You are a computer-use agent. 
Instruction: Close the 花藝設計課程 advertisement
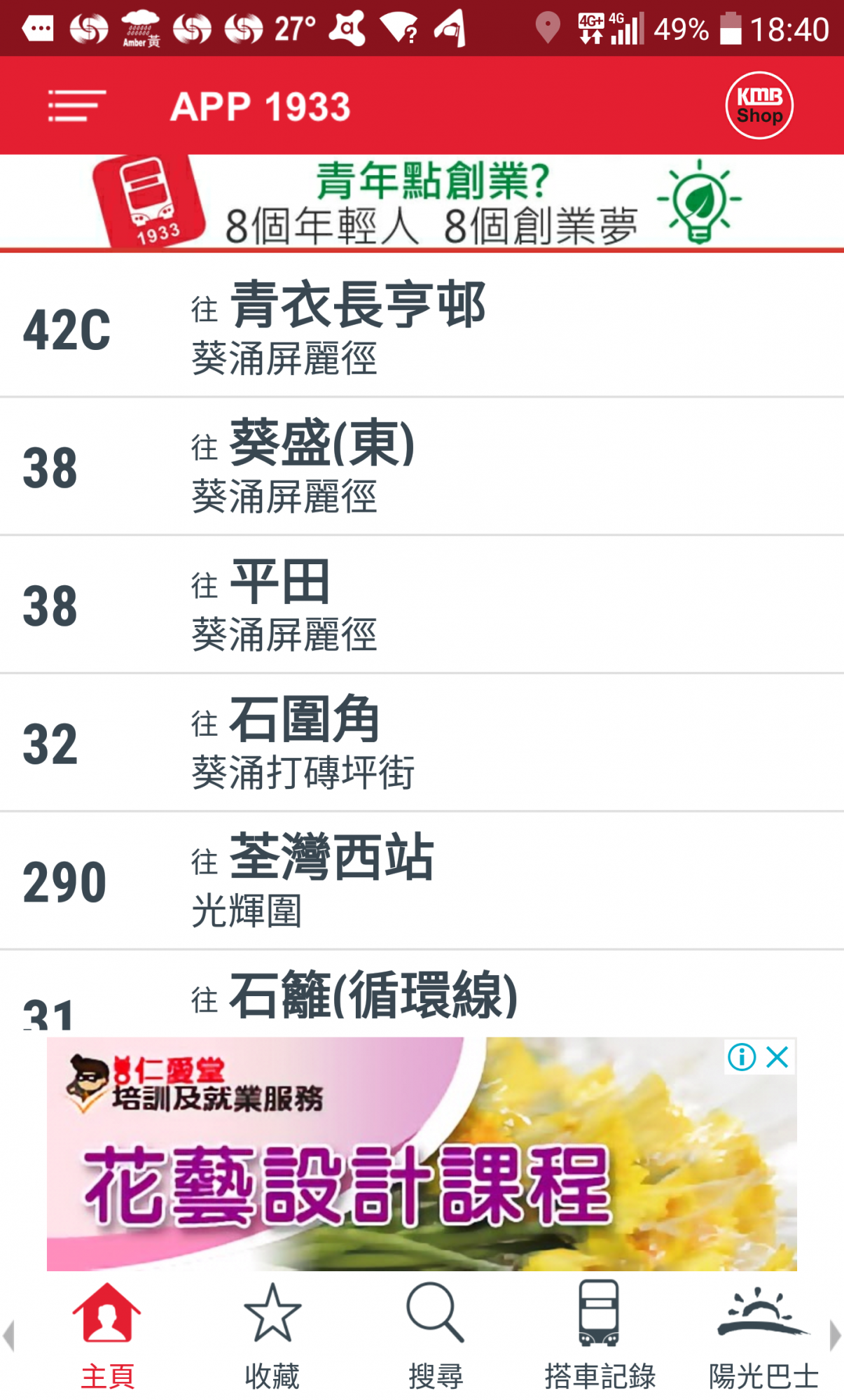[777, 1057]
